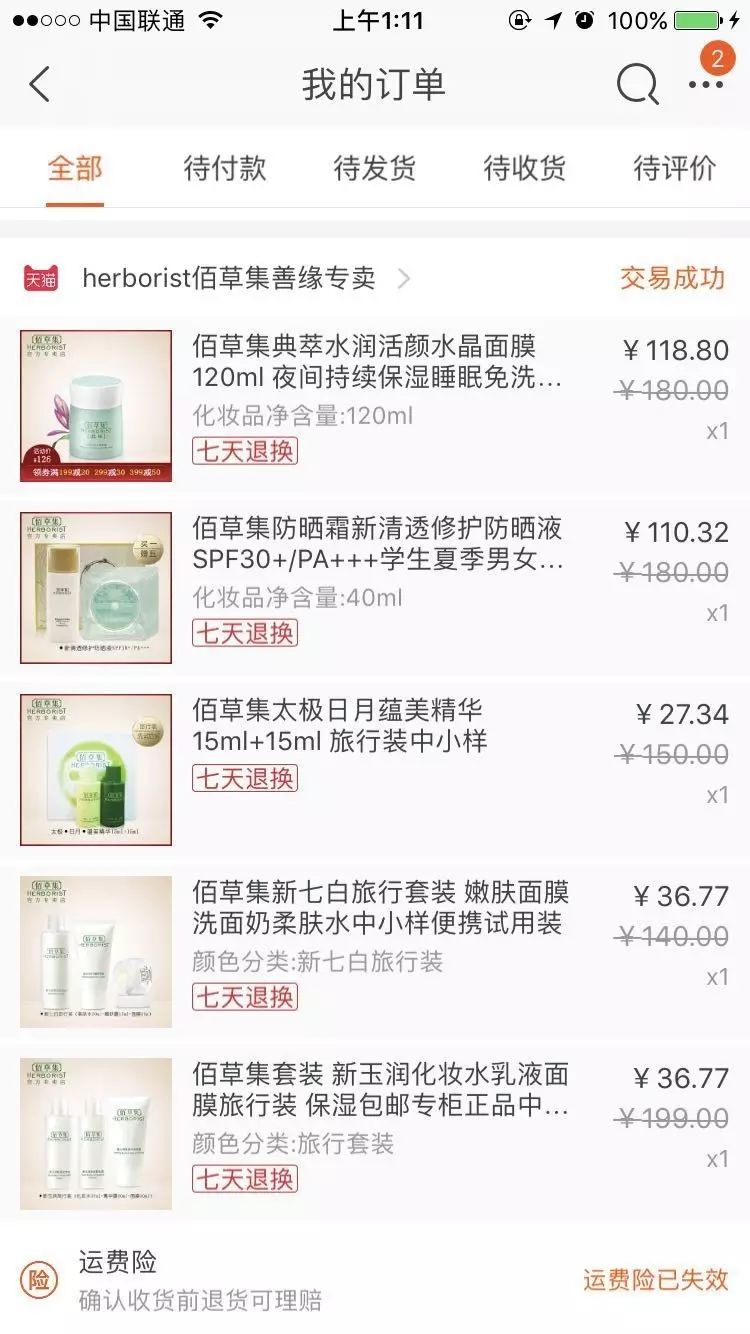This screenshot has height=1334, width=750.
Task: Open the three-dot overflow menu
Action: [706, 85]
